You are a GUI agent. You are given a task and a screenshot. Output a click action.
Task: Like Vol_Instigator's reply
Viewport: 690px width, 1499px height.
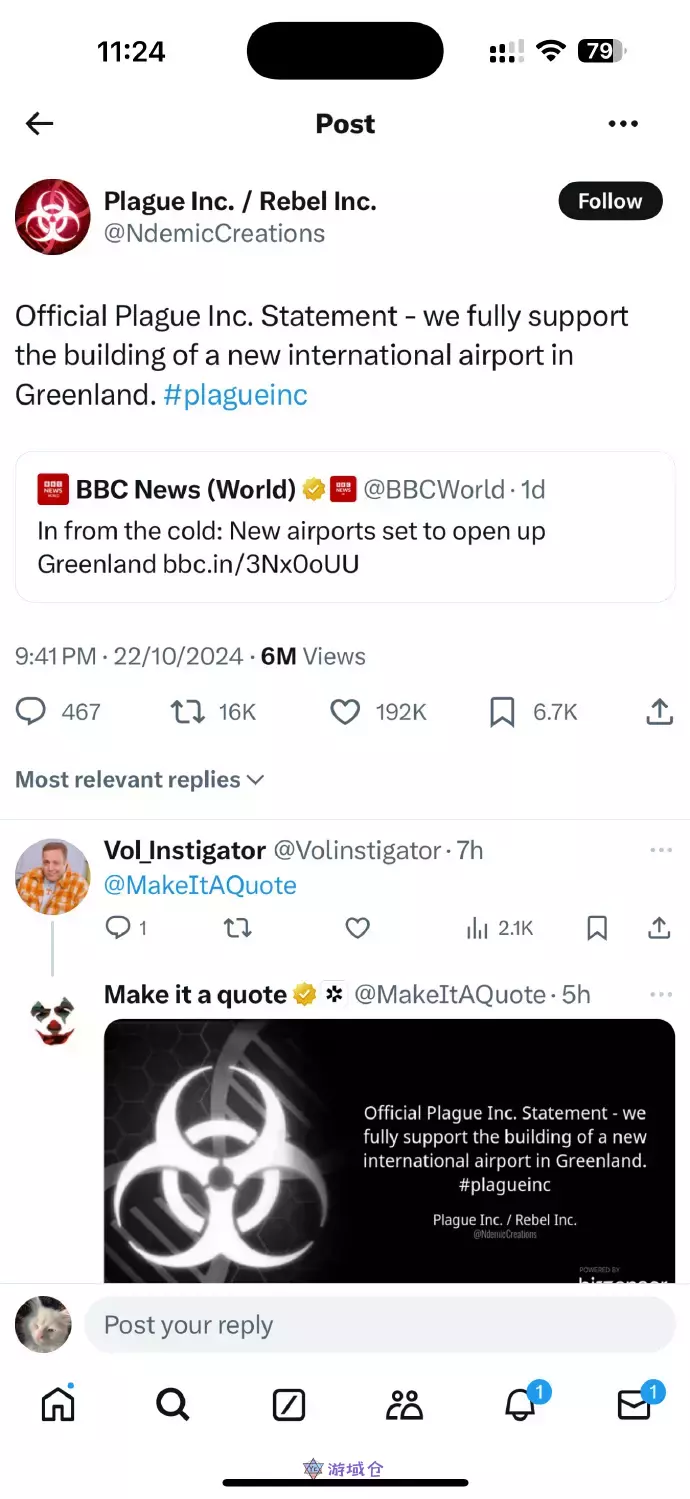tap(357, 929)
